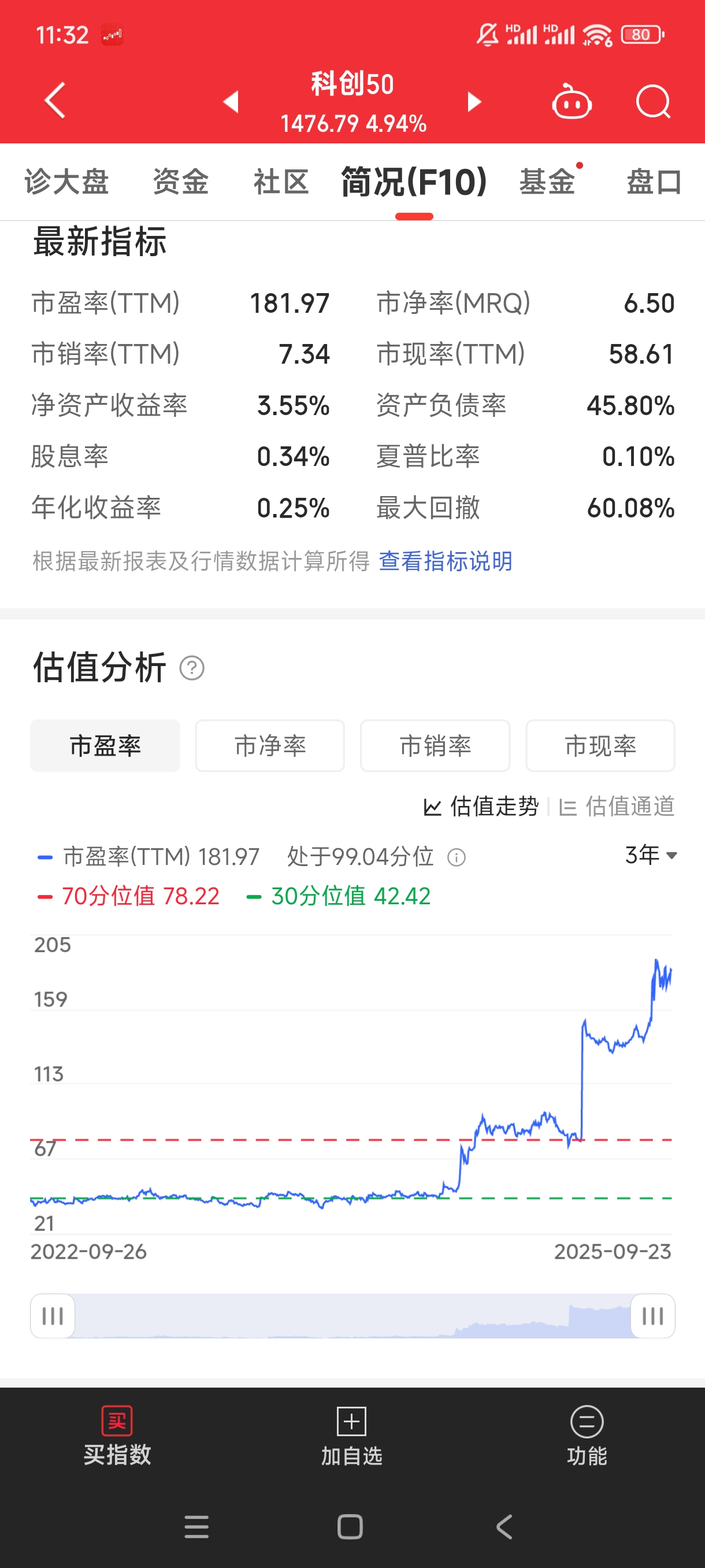Switch chart view to 估值通道
Screen dimensions: 705x1568
[617, 807]
